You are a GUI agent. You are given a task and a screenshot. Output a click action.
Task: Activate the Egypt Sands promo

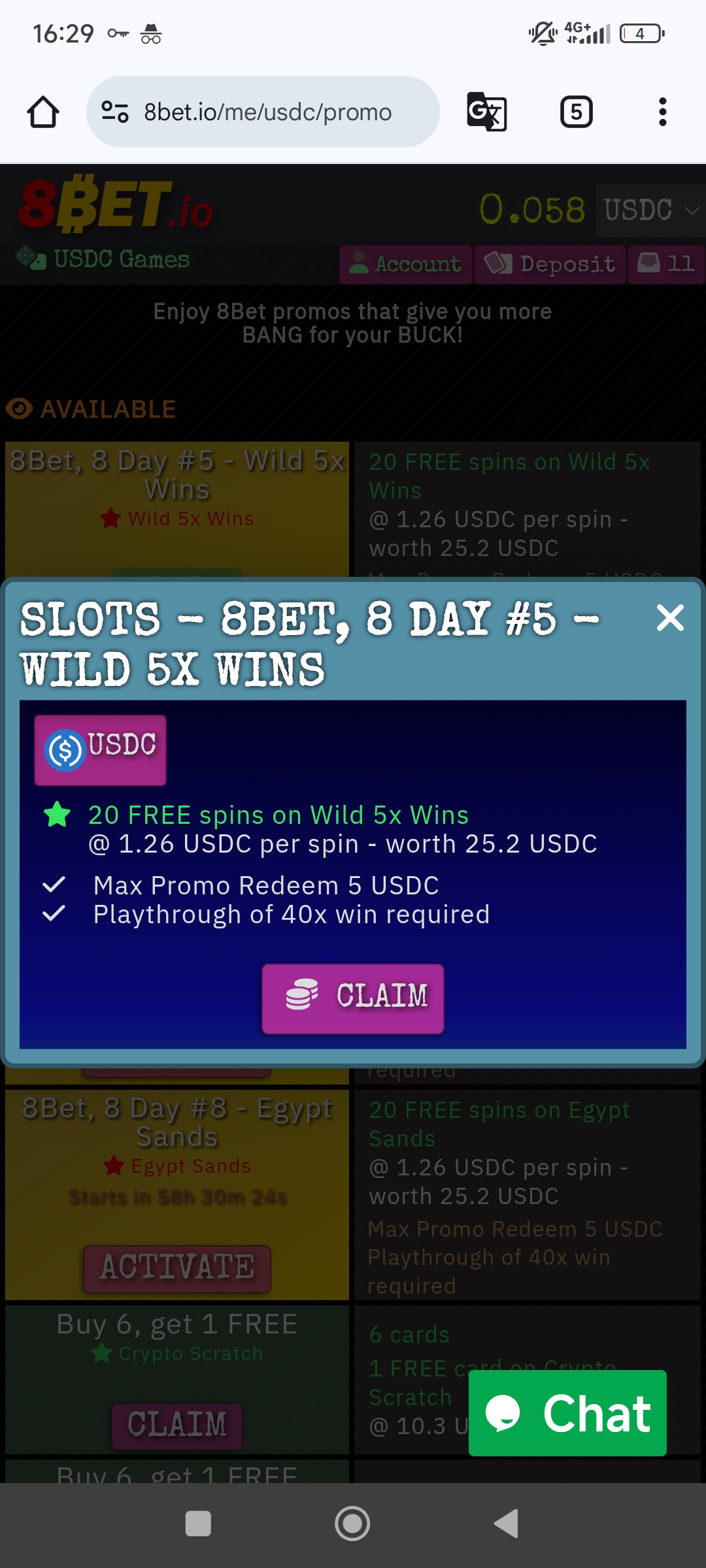(x=177, y=1268)
